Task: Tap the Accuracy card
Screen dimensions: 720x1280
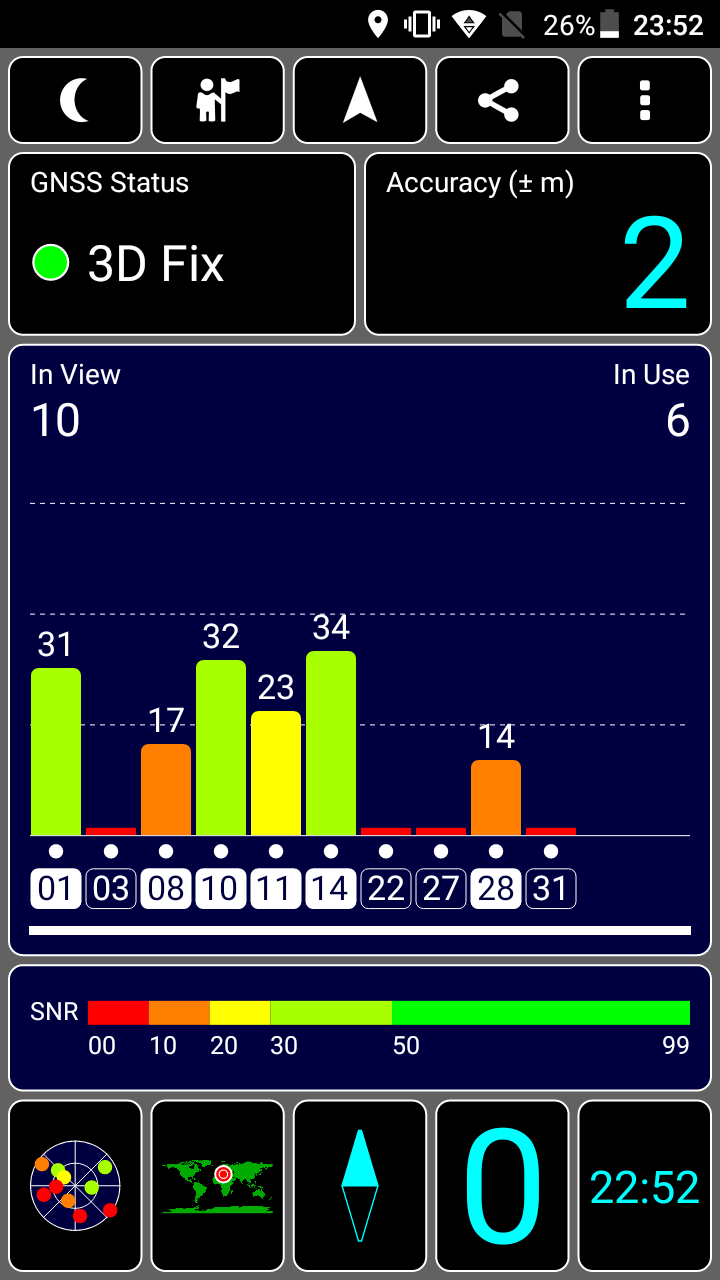Action: [538, 244]
